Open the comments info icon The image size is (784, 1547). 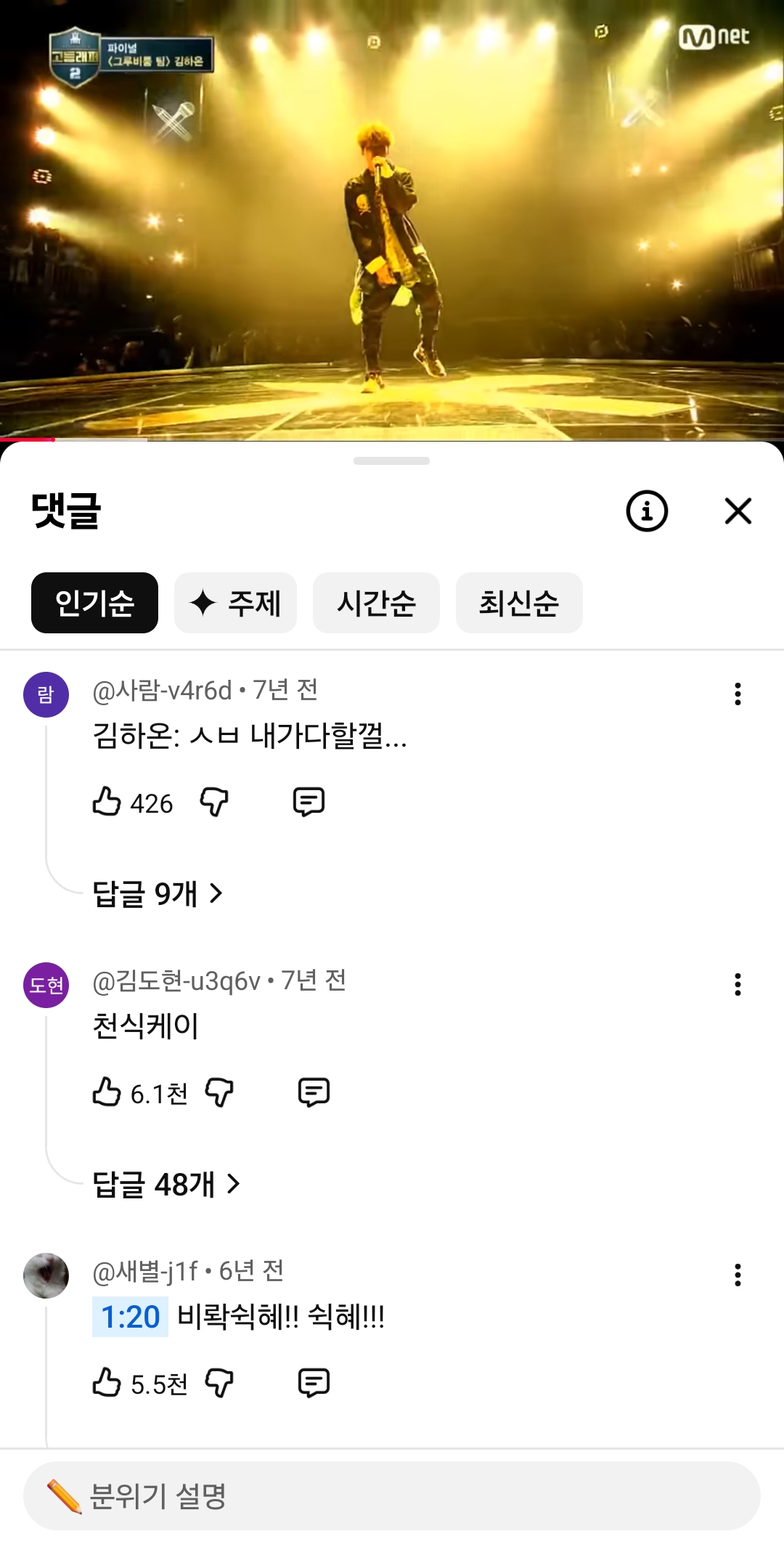tap(647, 511)
